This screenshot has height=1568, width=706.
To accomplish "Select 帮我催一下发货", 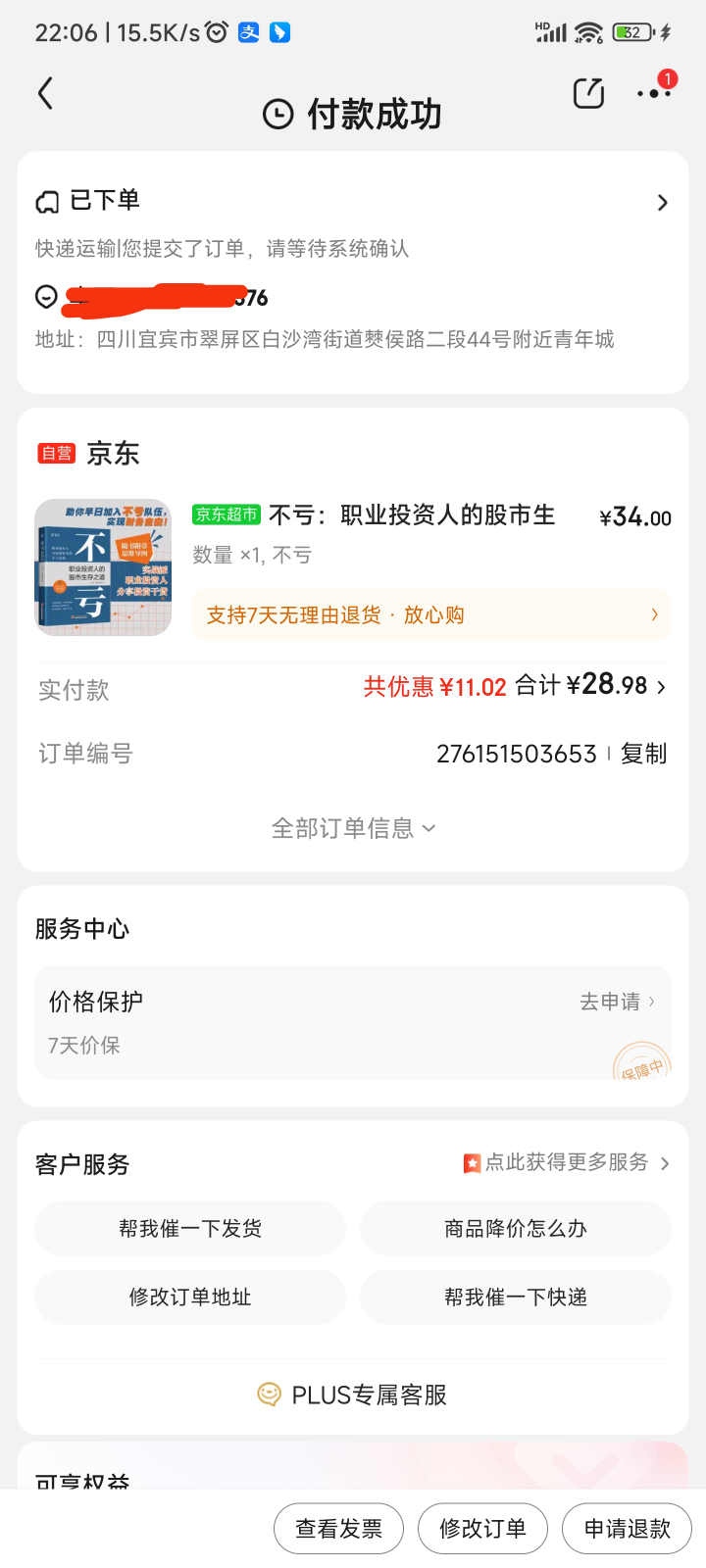I will pyautogui.click(x=190, y=1229).
